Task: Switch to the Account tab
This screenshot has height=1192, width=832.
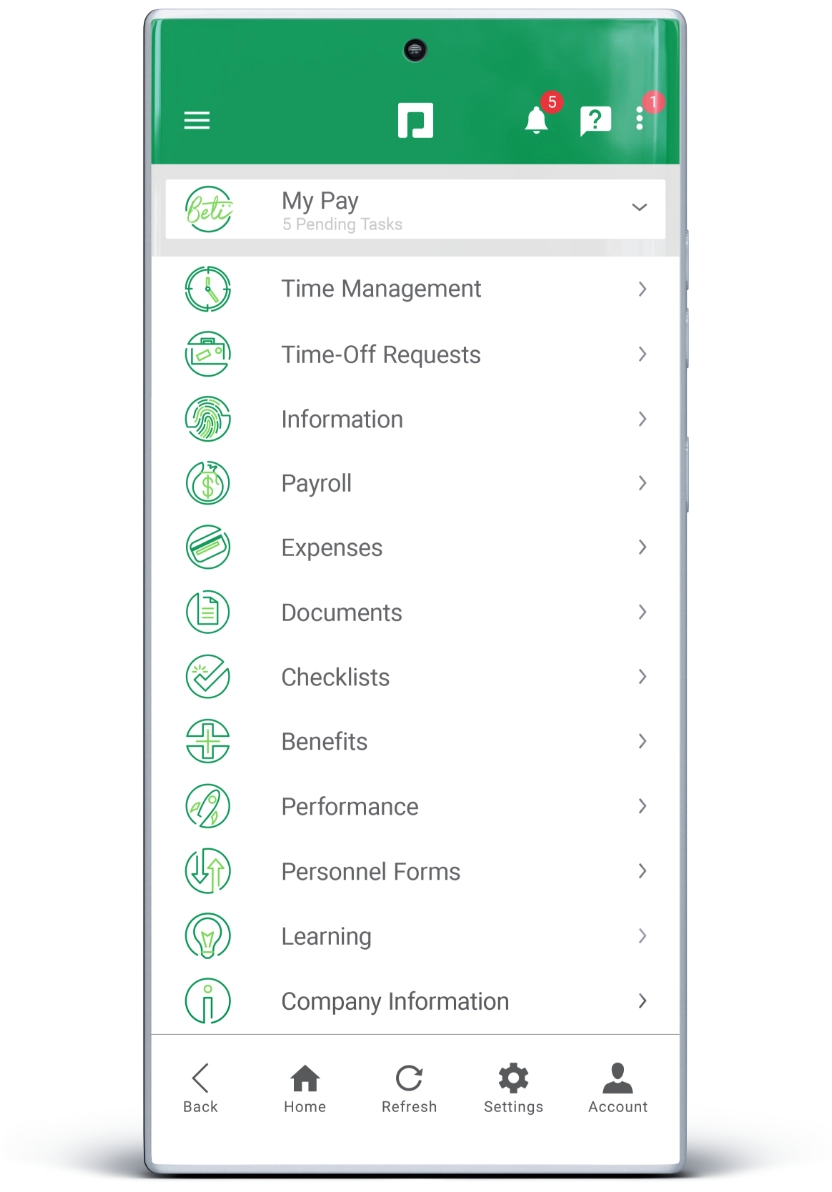Action: [617, 1088]
